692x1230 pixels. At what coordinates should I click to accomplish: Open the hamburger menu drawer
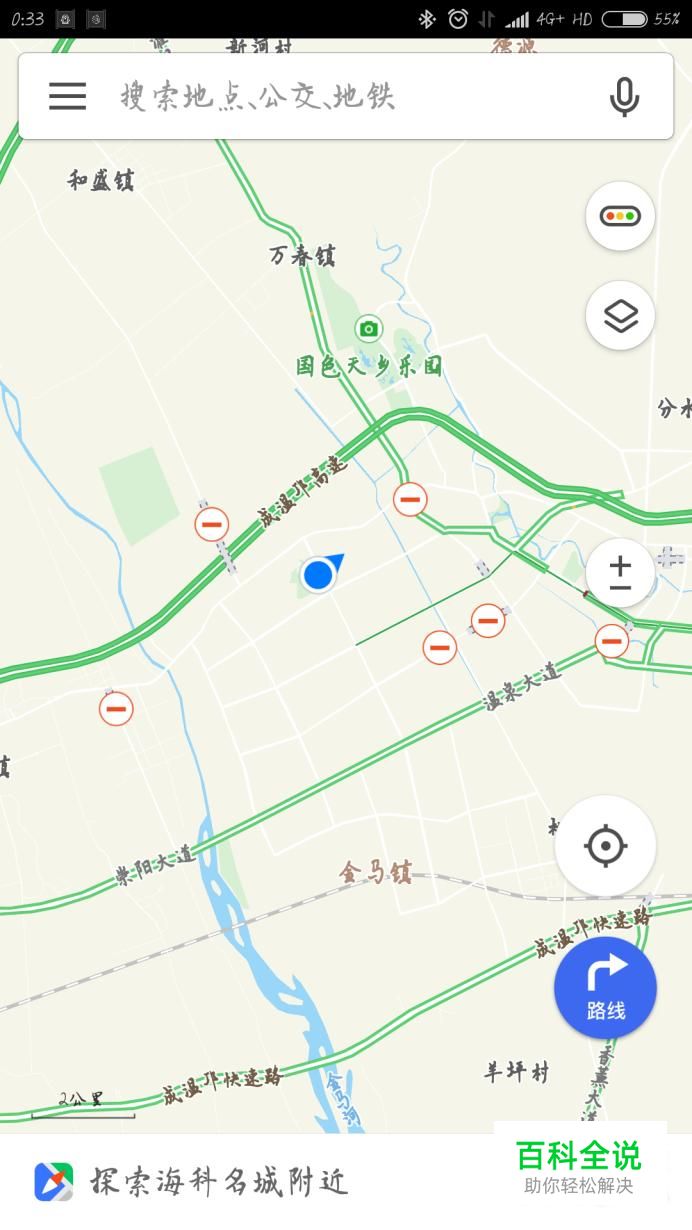[67, 96]
